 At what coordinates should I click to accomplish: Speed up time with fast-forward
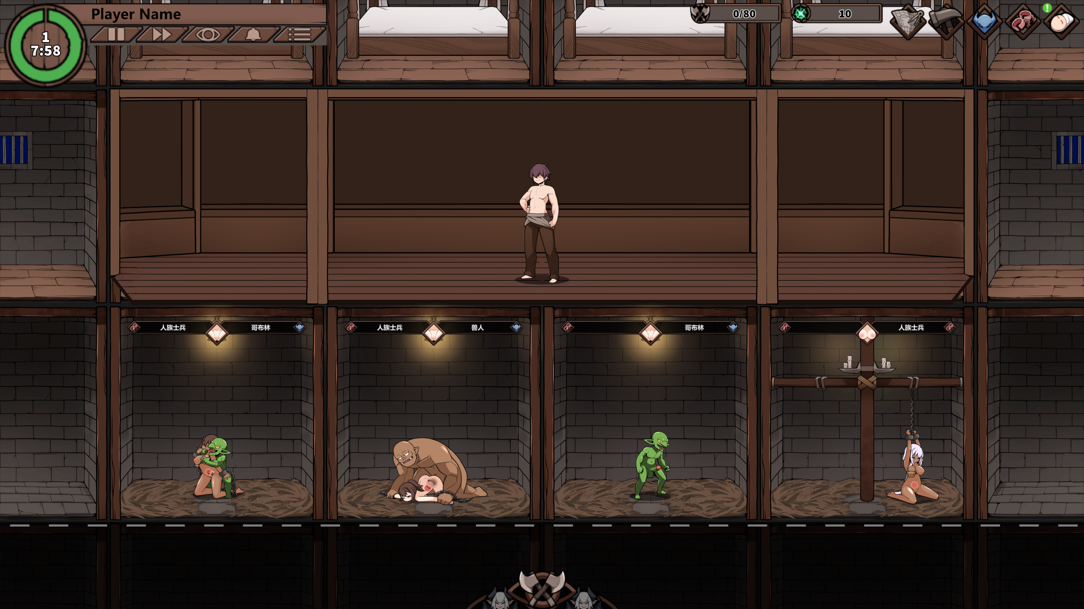point(161,35)
